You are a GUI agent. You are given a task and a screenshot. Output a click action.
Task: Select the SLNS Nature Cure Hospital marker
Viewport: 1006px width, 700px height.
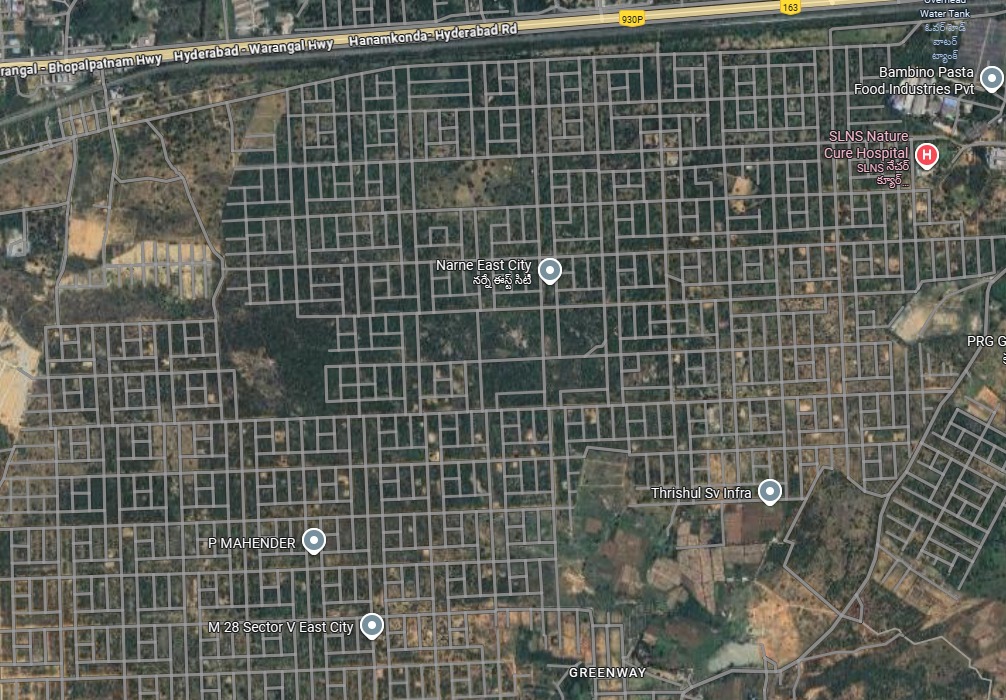[x=927, y=155]
